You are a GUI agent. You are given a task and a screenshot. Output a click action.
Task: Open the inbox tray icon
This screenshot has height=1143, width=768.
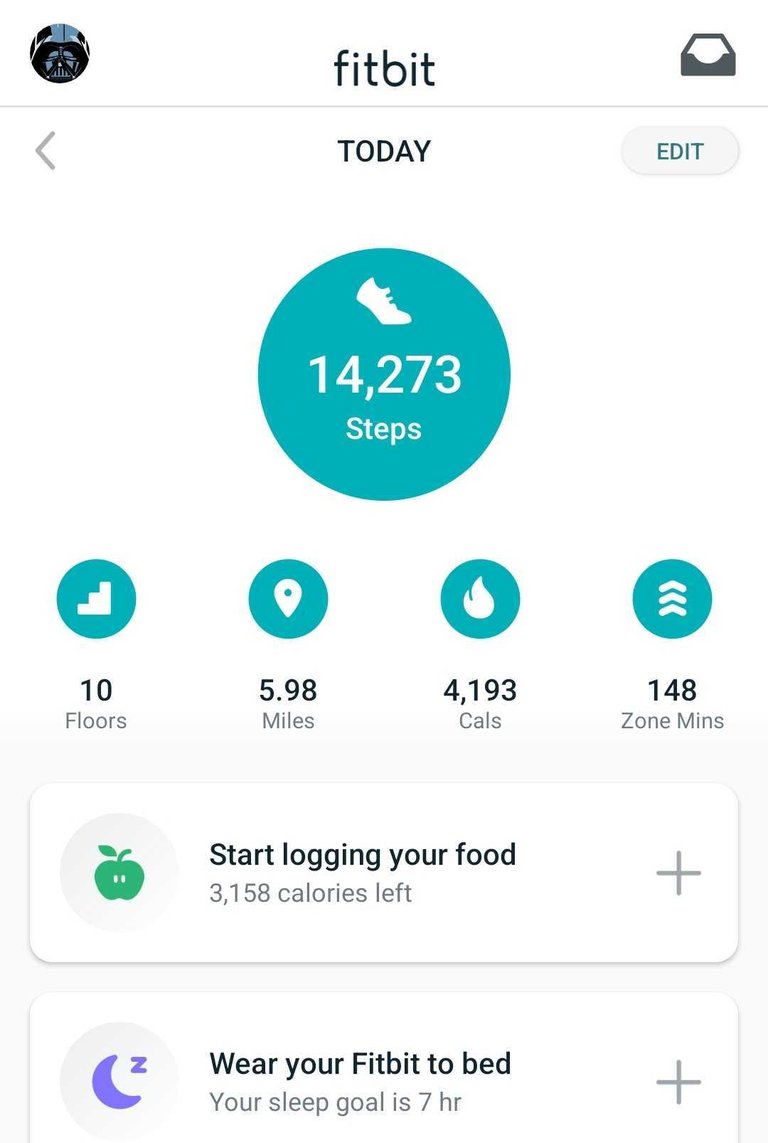click(708, 56)
